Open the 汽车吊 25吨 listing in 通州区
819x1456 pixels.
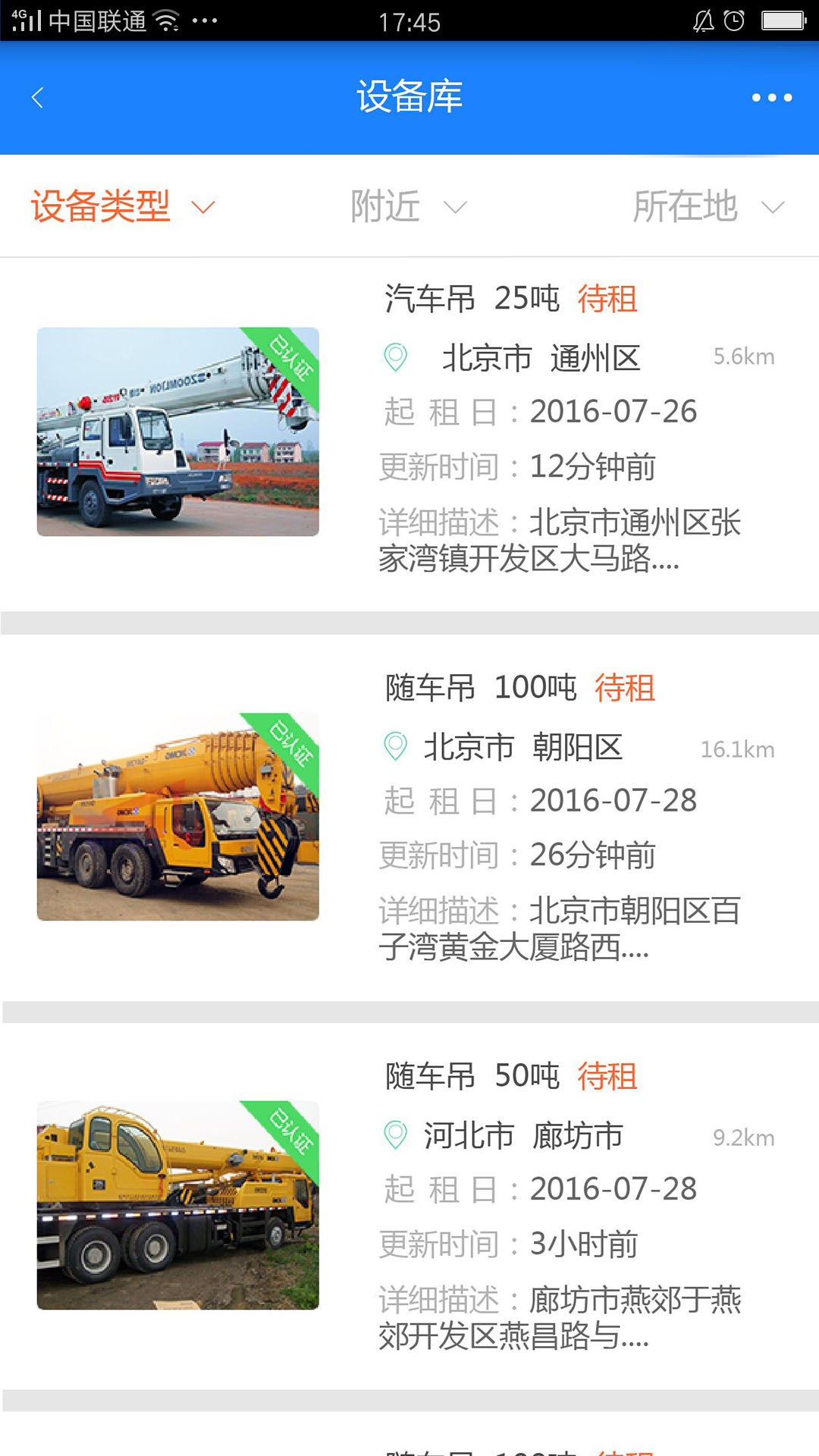click(409, 432)
